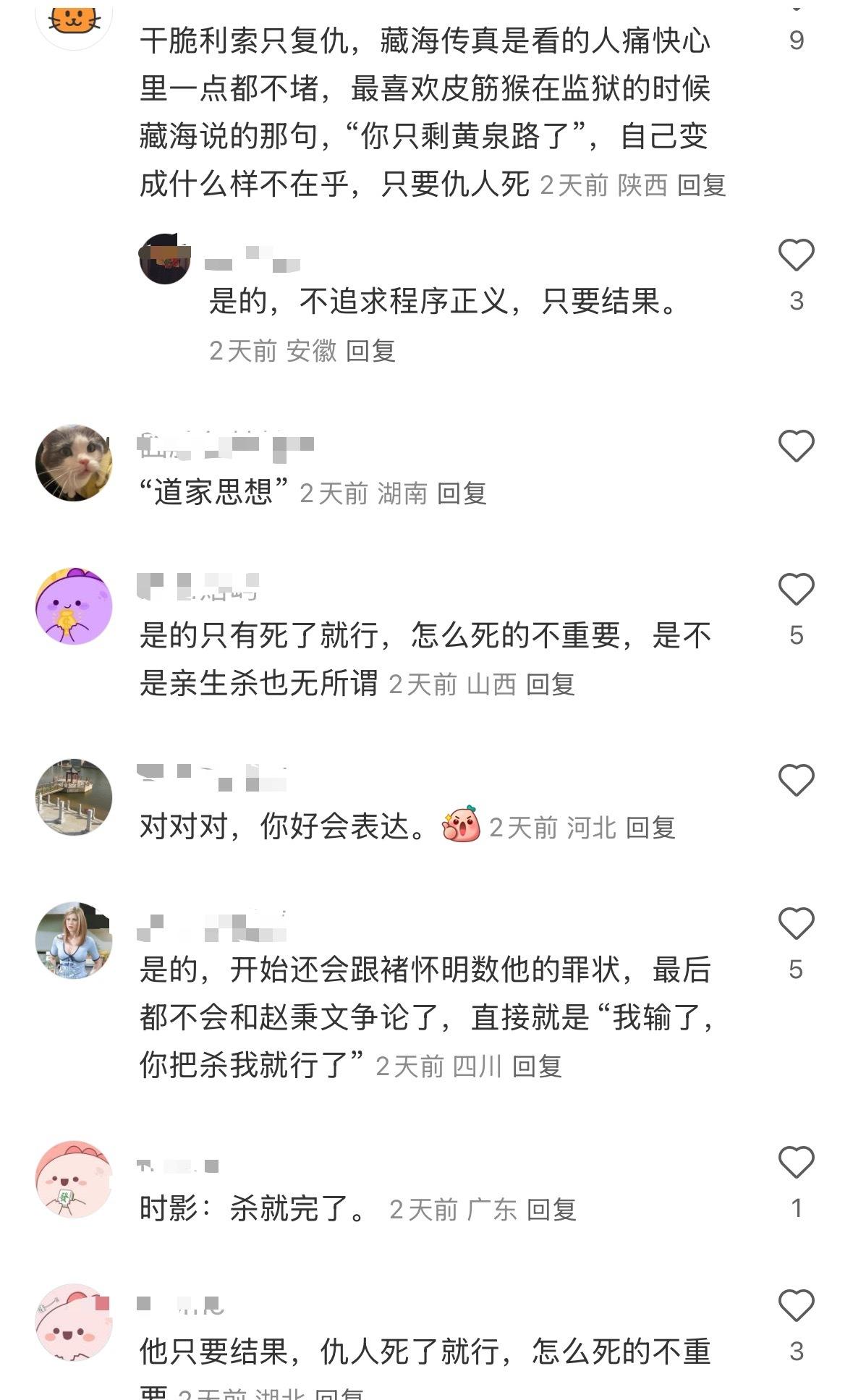Like the "道家思想" comment
This screenshot has height=1400, width=853.
796,446
